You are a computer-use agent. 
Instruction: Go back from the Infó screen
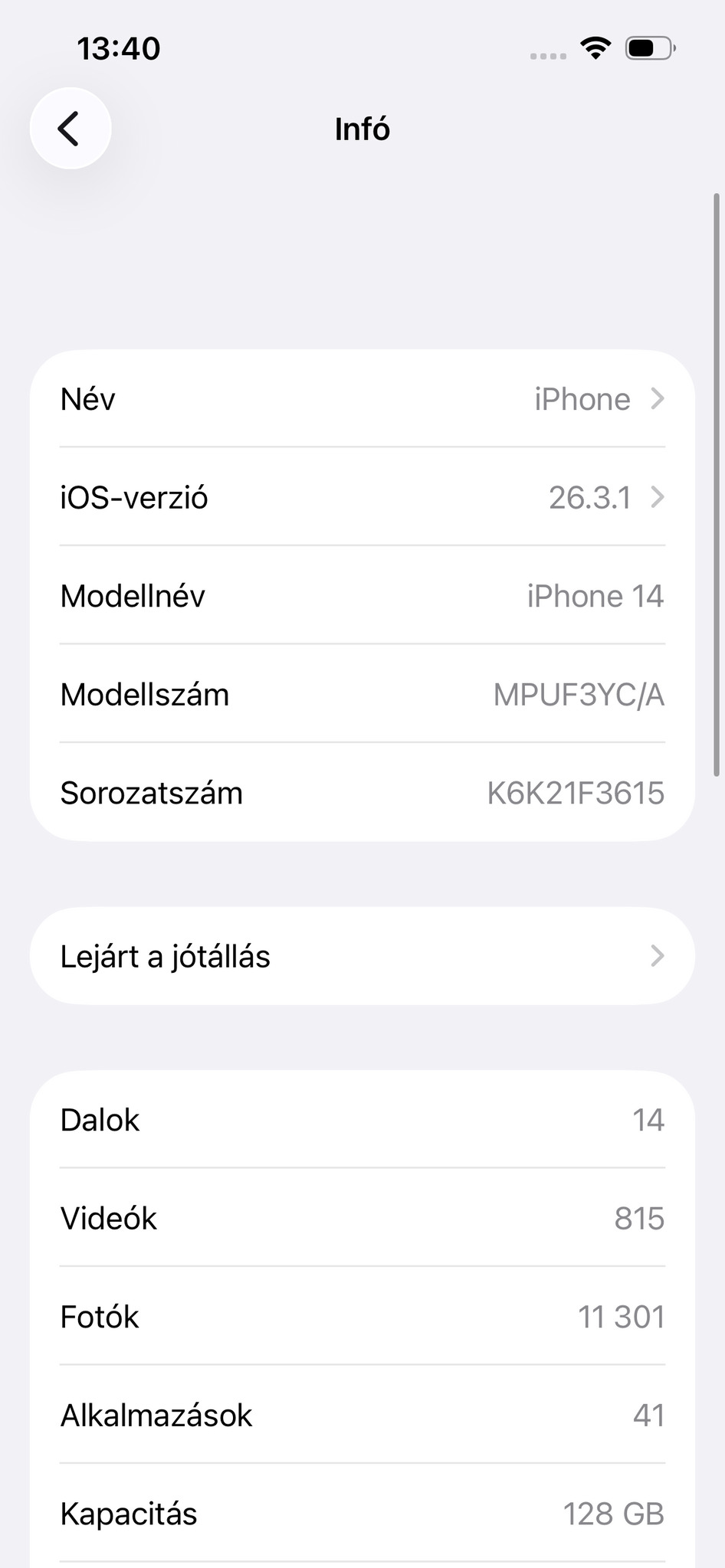(71, 128)
